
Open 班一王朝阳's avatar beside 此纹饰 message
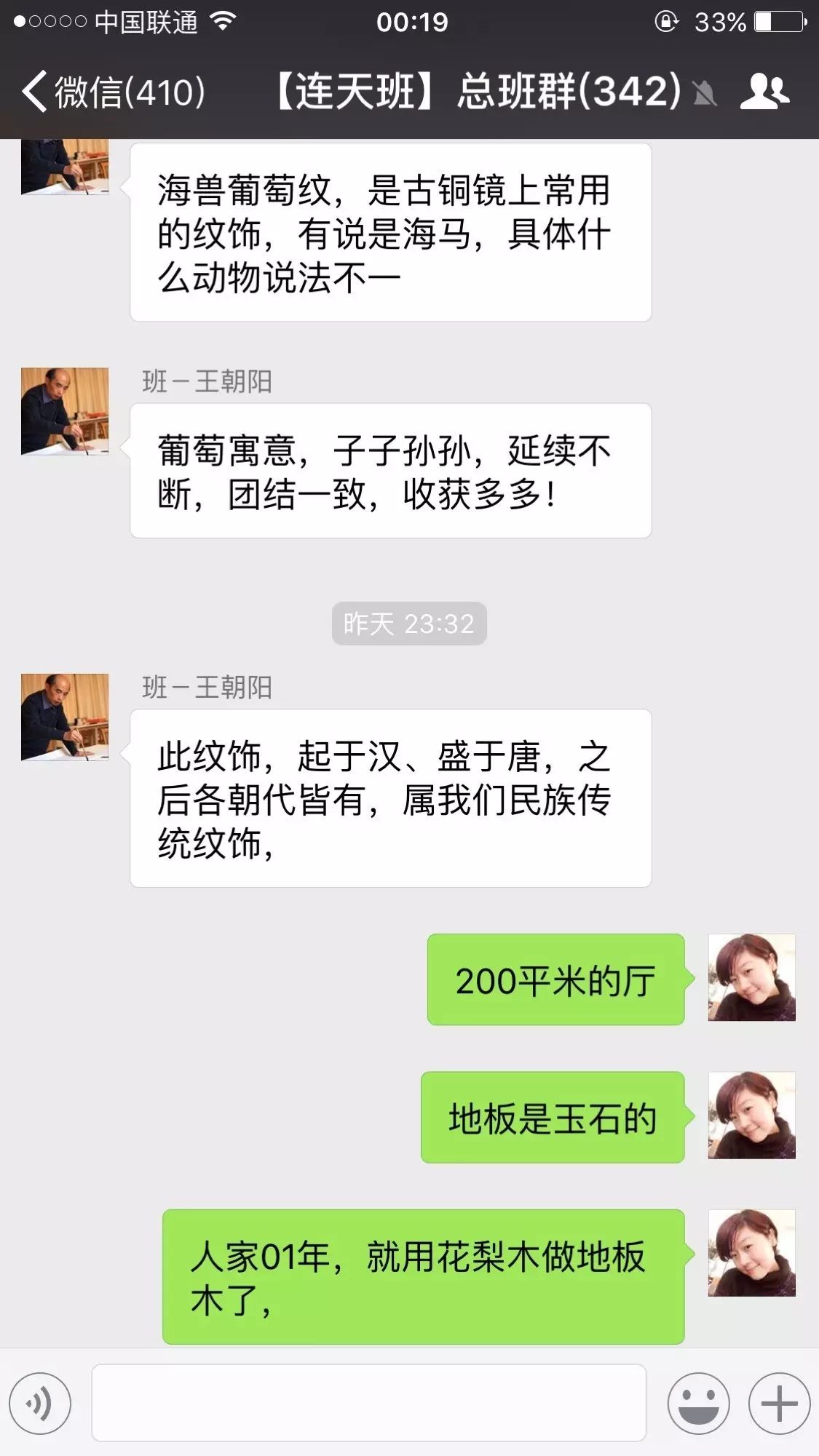pos(65,717)
